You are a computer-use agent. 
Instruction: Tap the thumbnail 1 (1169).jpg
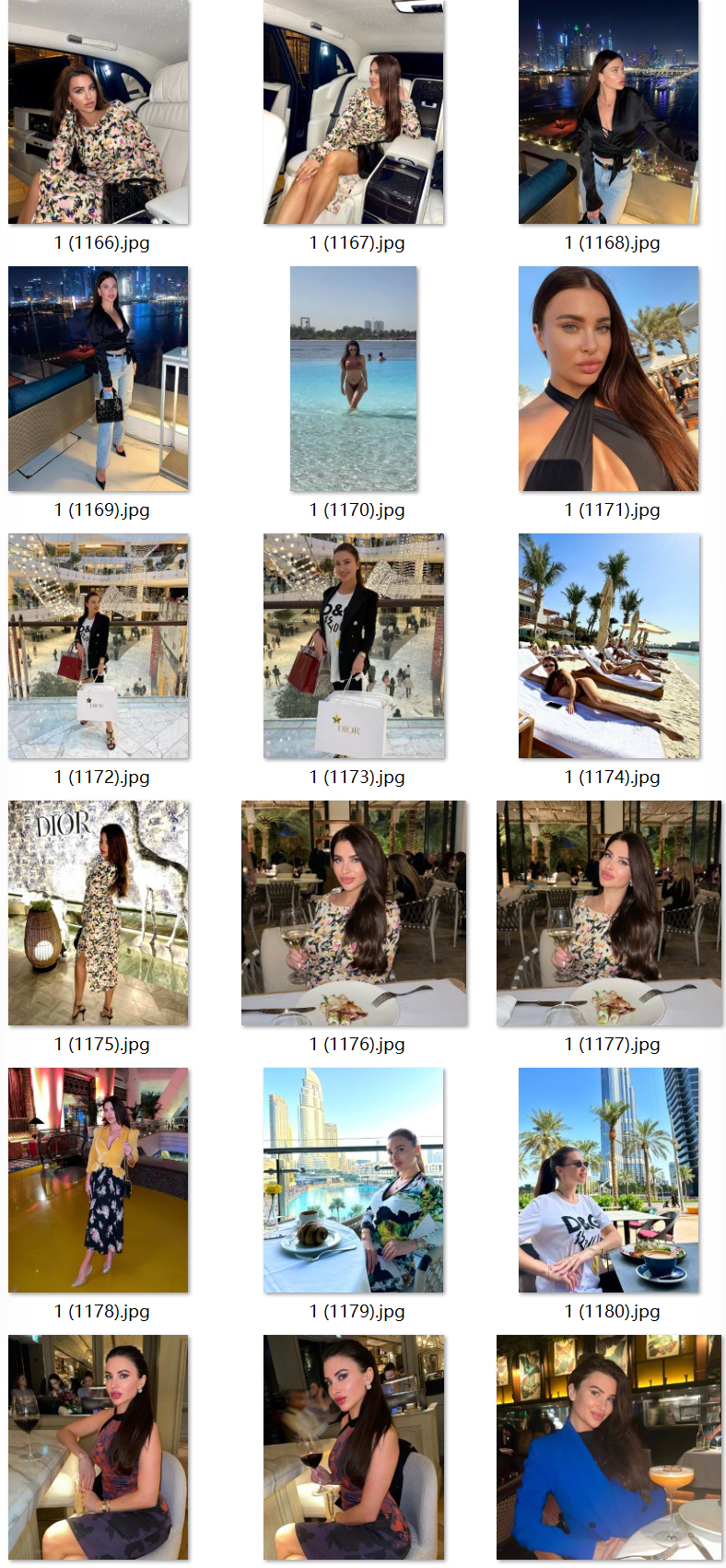click(x=99, y=379)
